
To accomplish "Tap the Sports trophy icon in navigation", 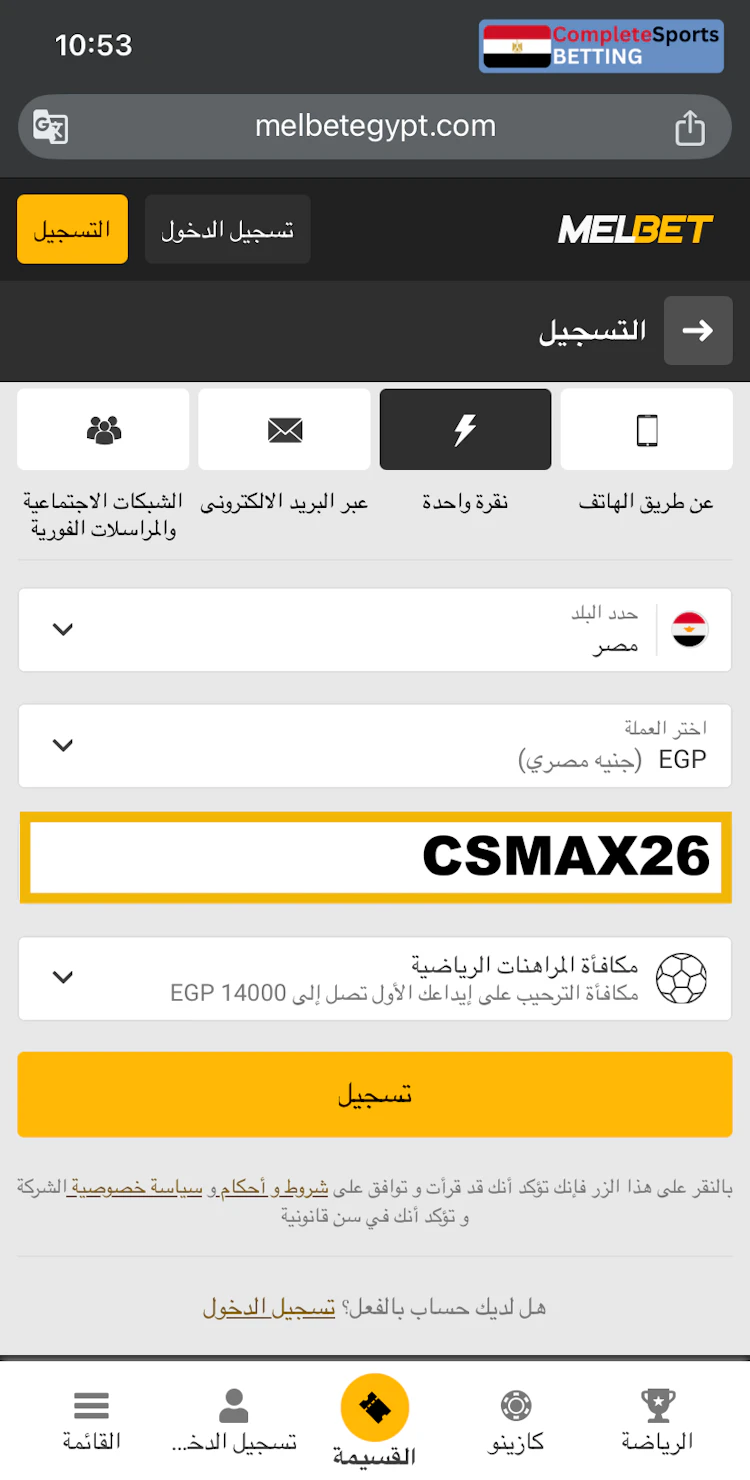I will [657, 1404].
